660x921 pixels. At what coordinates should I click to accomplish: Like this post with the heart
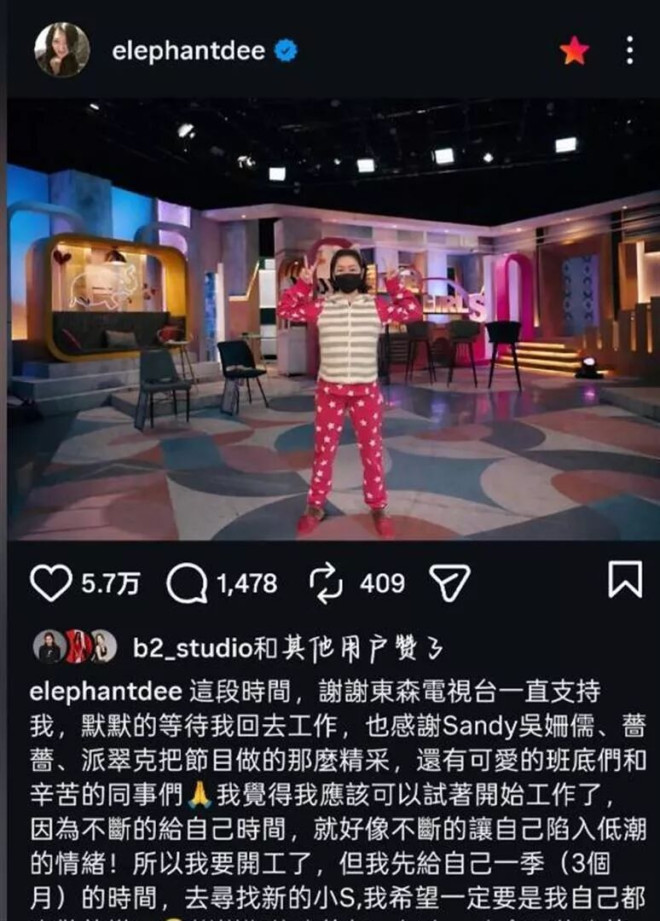(50, 582)
